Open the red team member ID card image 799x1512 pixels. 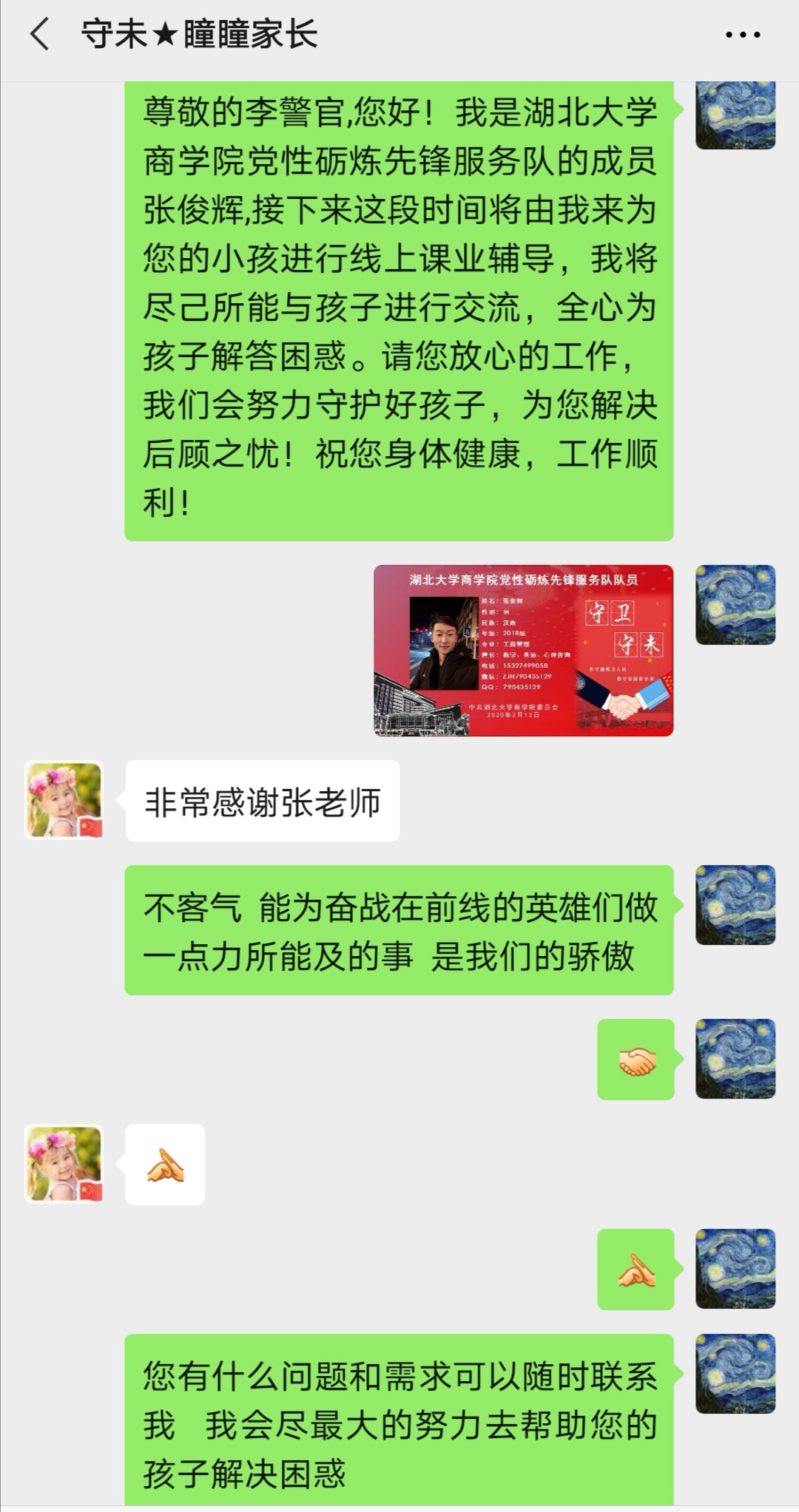(523, 651)
